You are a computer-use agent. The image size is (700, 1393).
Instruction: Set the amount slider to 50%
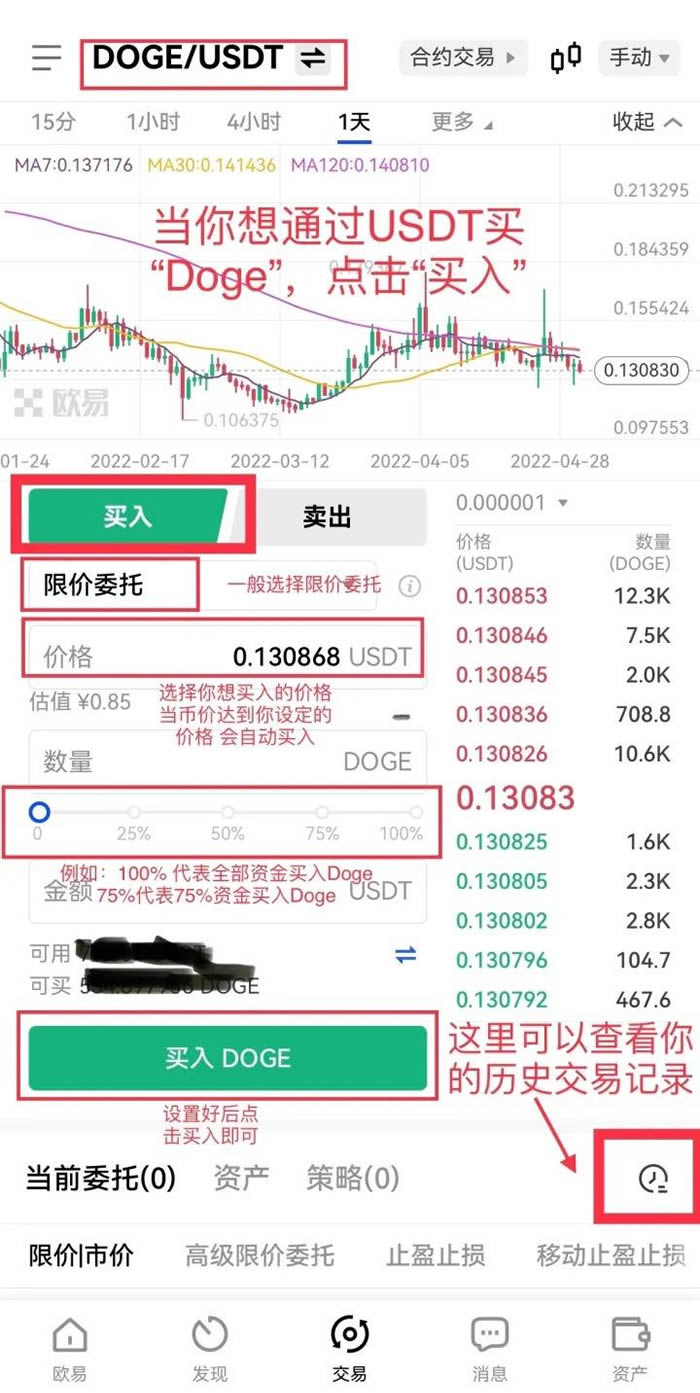228,813
